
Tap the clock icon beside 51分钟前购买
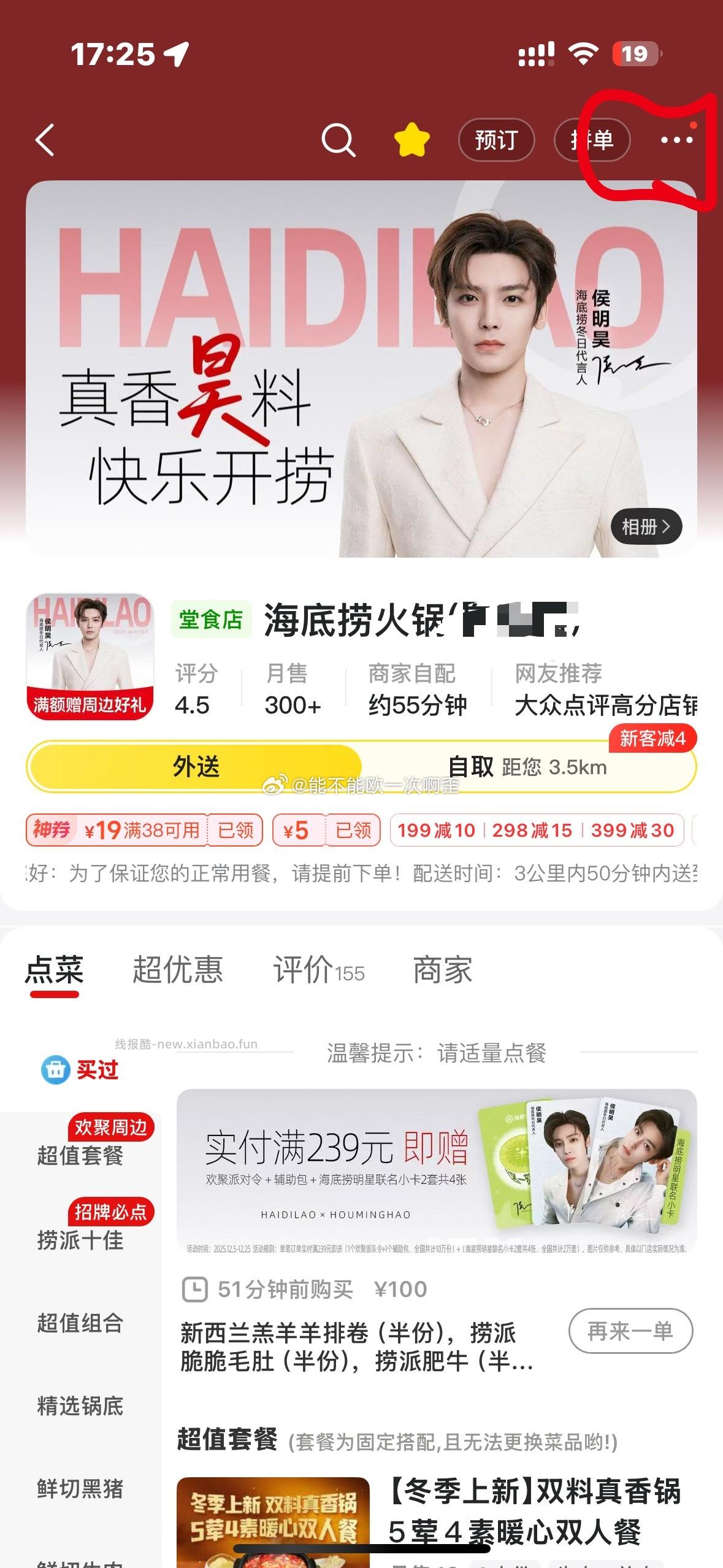click(x=195, y=1288)
